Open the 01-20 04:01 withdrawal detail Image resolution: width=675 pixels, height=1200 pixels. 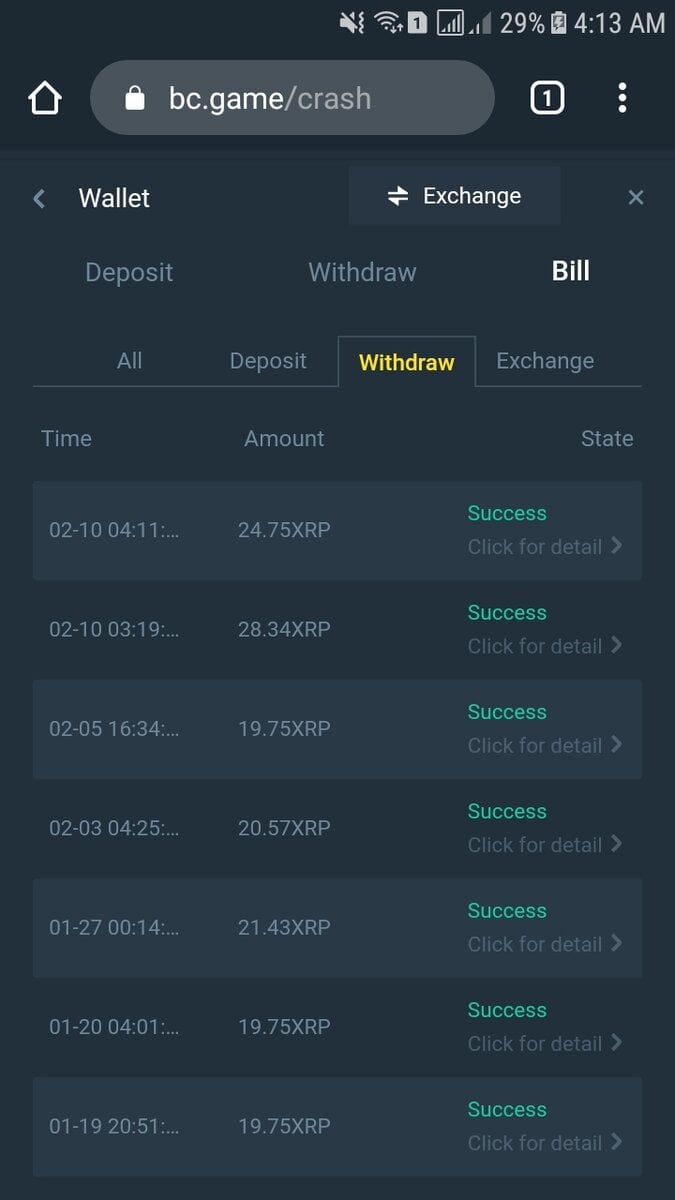tap(544, 1043)
